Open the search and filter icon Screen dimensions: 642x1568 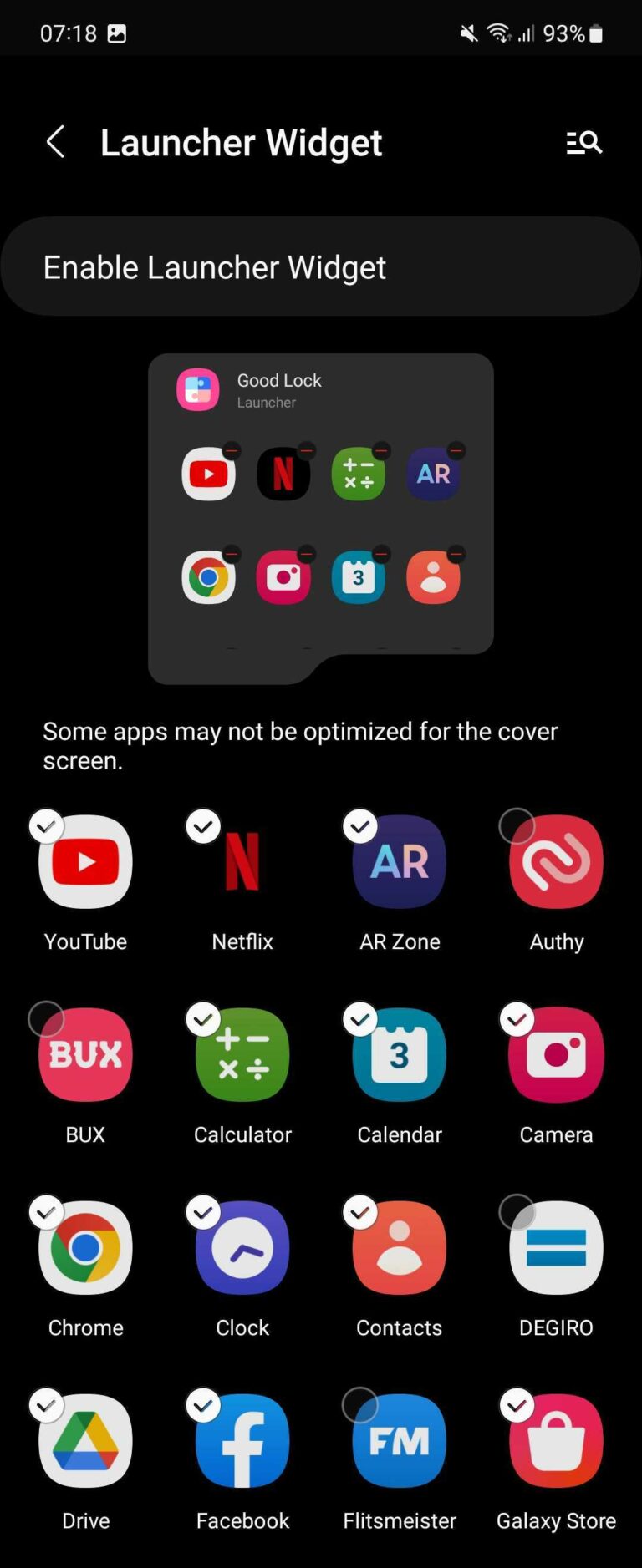click(x=583, y=142)
